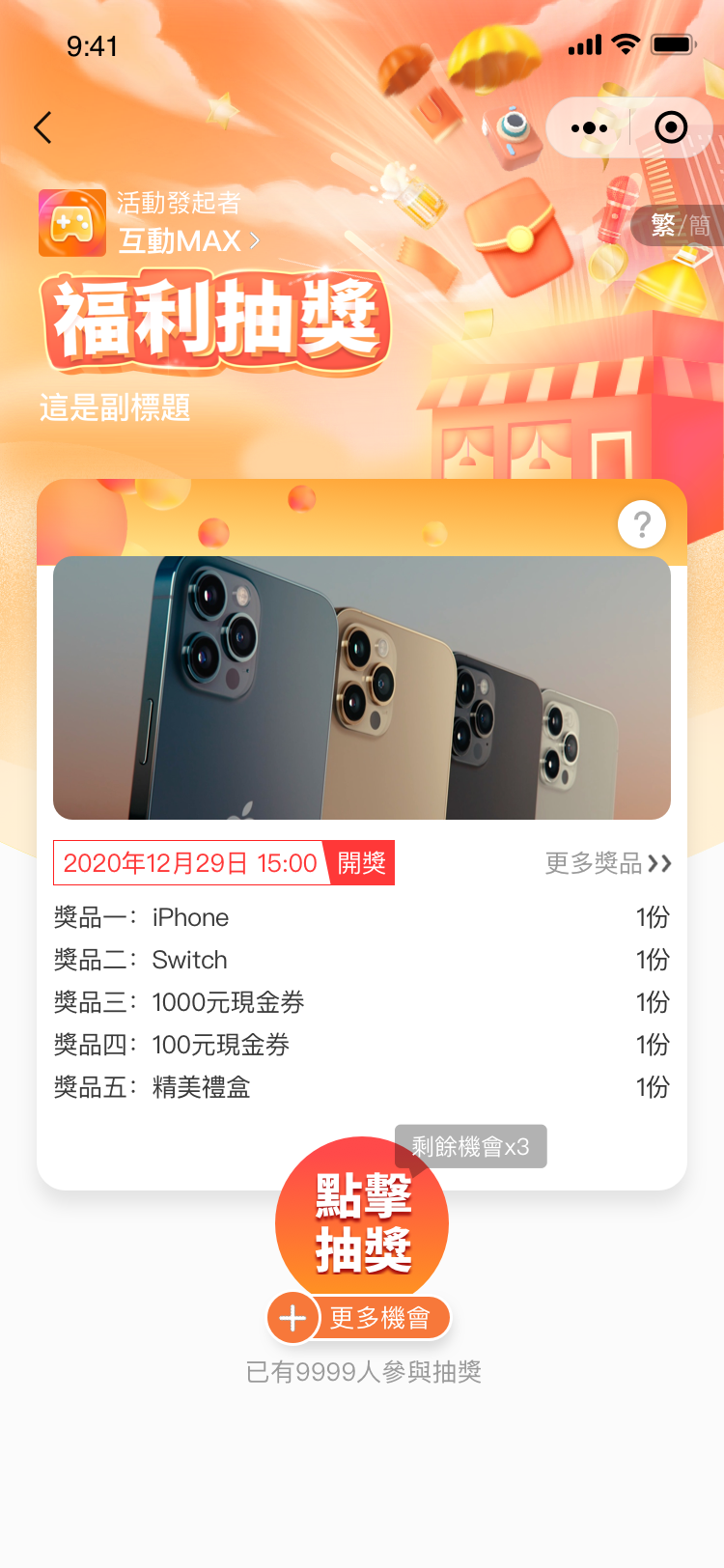View 更多獎品 more prizes
This screenshot has width=724, height=1568.
point(608,863)
